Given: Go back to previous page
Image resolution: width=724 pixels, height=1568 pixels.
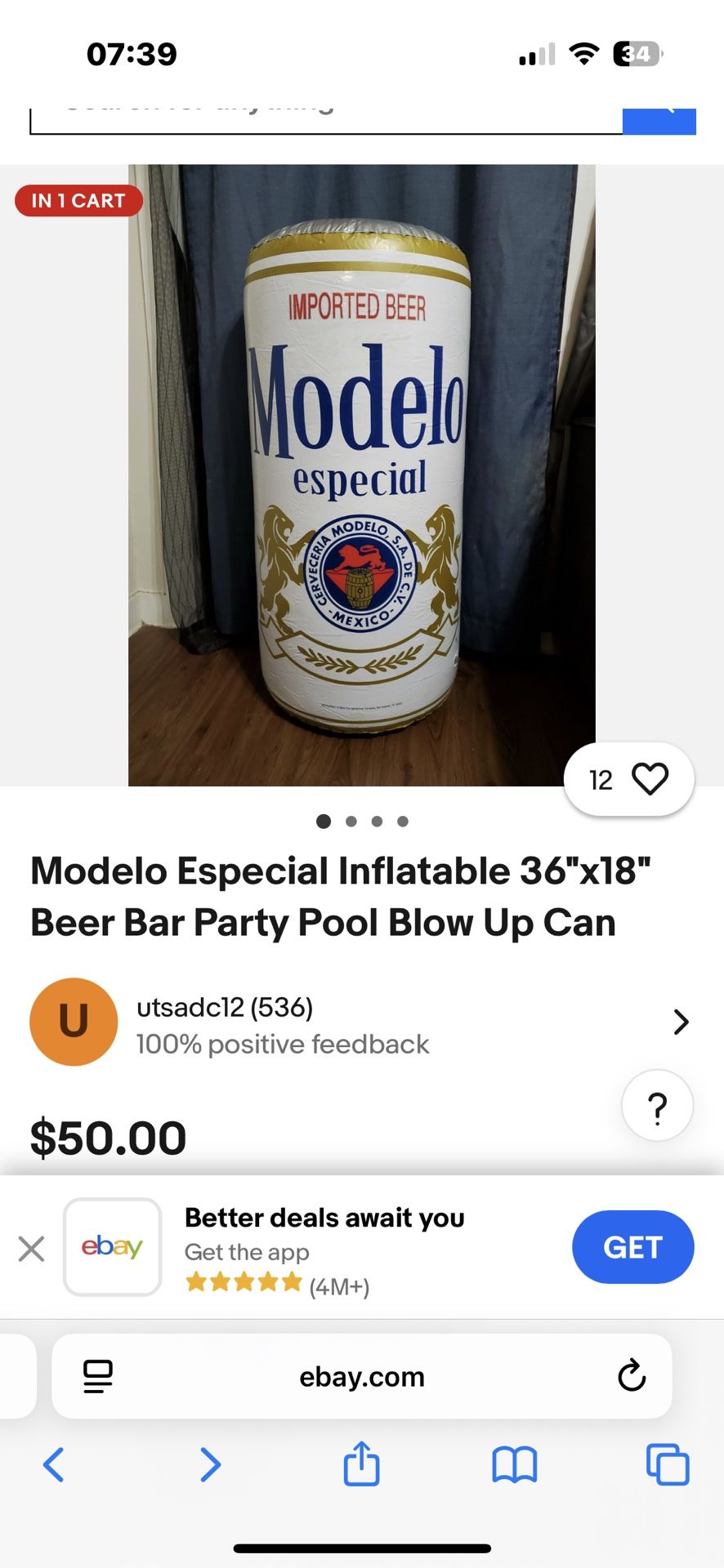Looking at the screenshot, I should point(54,1464).
